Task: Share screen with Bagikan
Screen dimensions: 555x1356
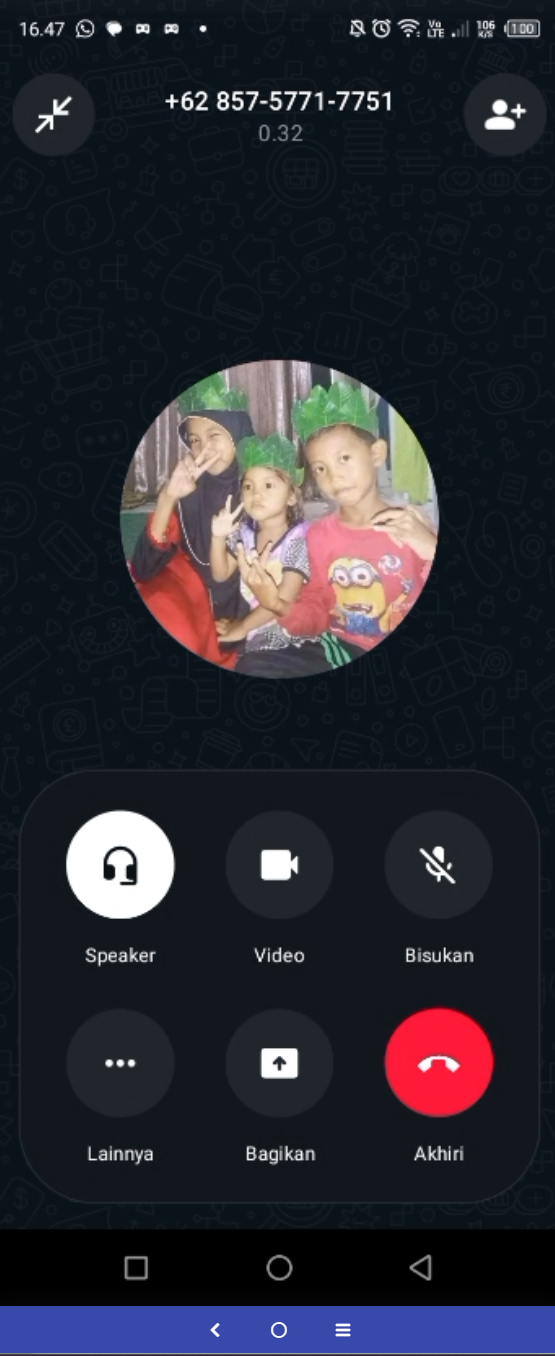Action: coord(279,1063)
